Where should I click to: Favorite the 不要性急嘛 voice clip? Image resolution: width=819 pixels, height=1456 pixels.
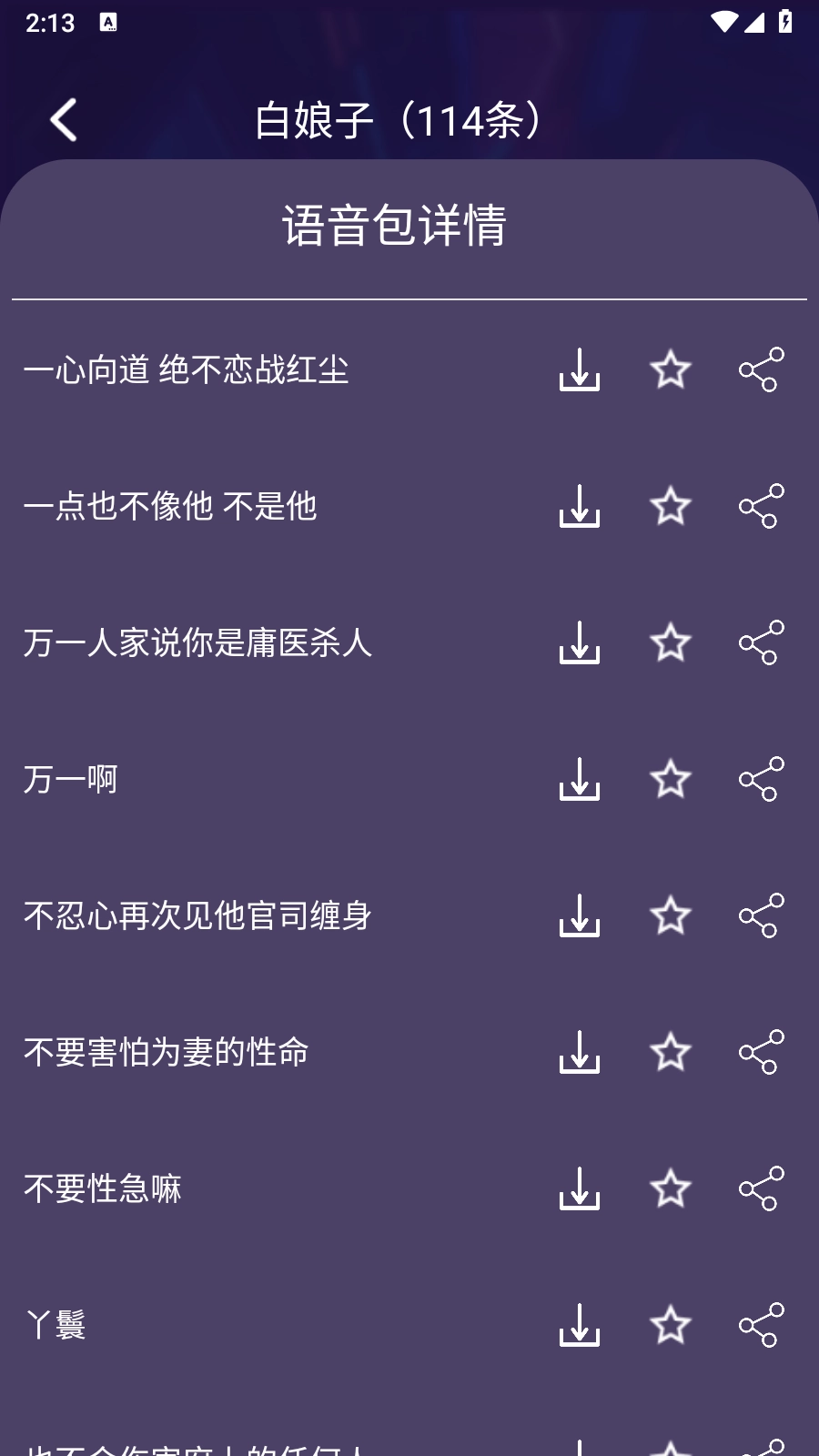670,1189
